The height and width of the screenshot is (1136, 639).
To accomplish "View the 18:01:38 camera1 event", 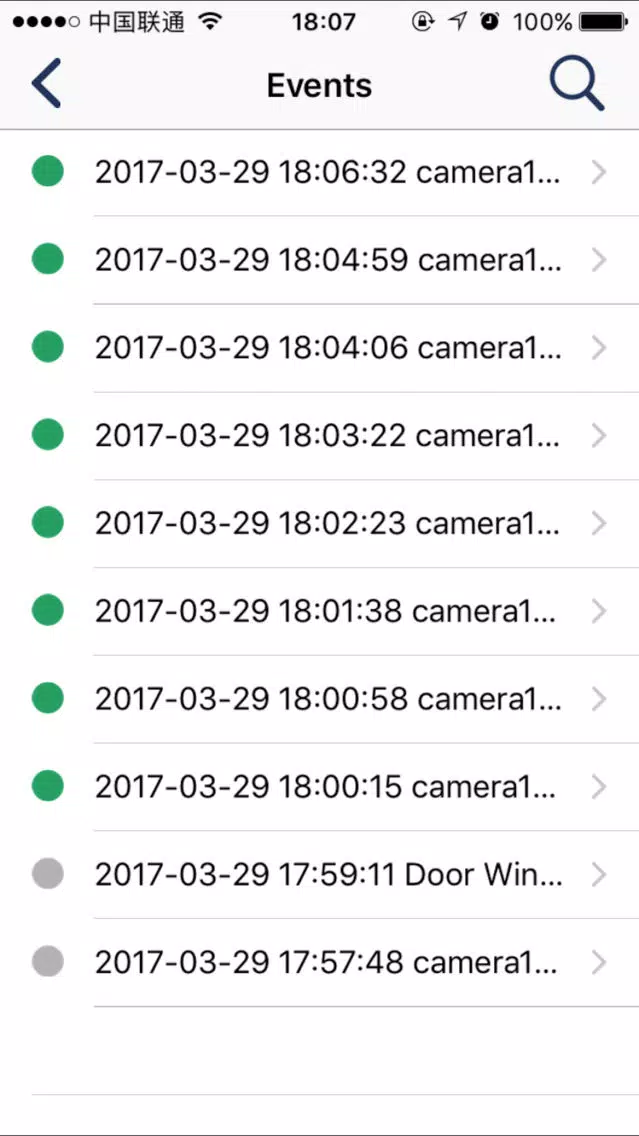I will pos(320,611).
